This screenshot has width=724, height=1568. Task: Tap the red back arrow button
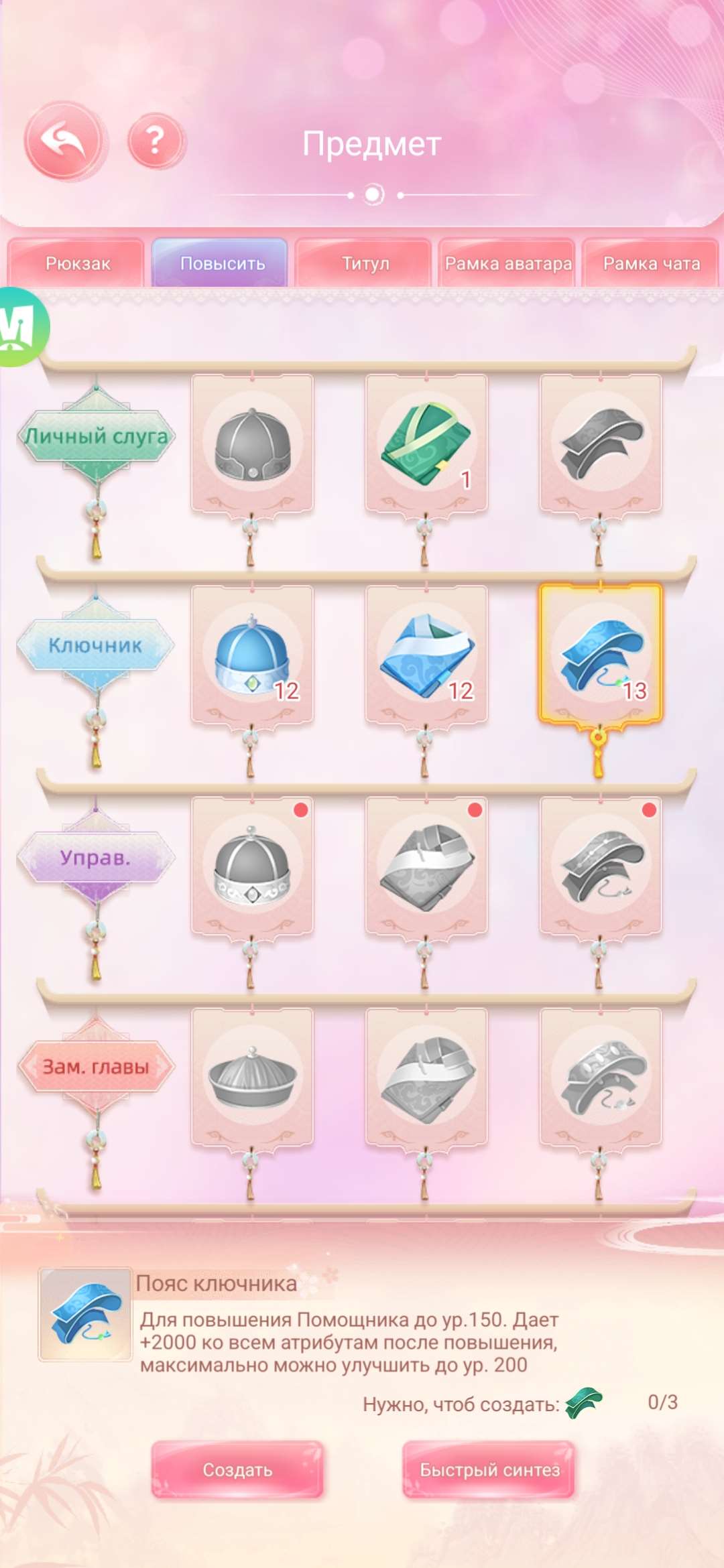(x=64, y=141)
